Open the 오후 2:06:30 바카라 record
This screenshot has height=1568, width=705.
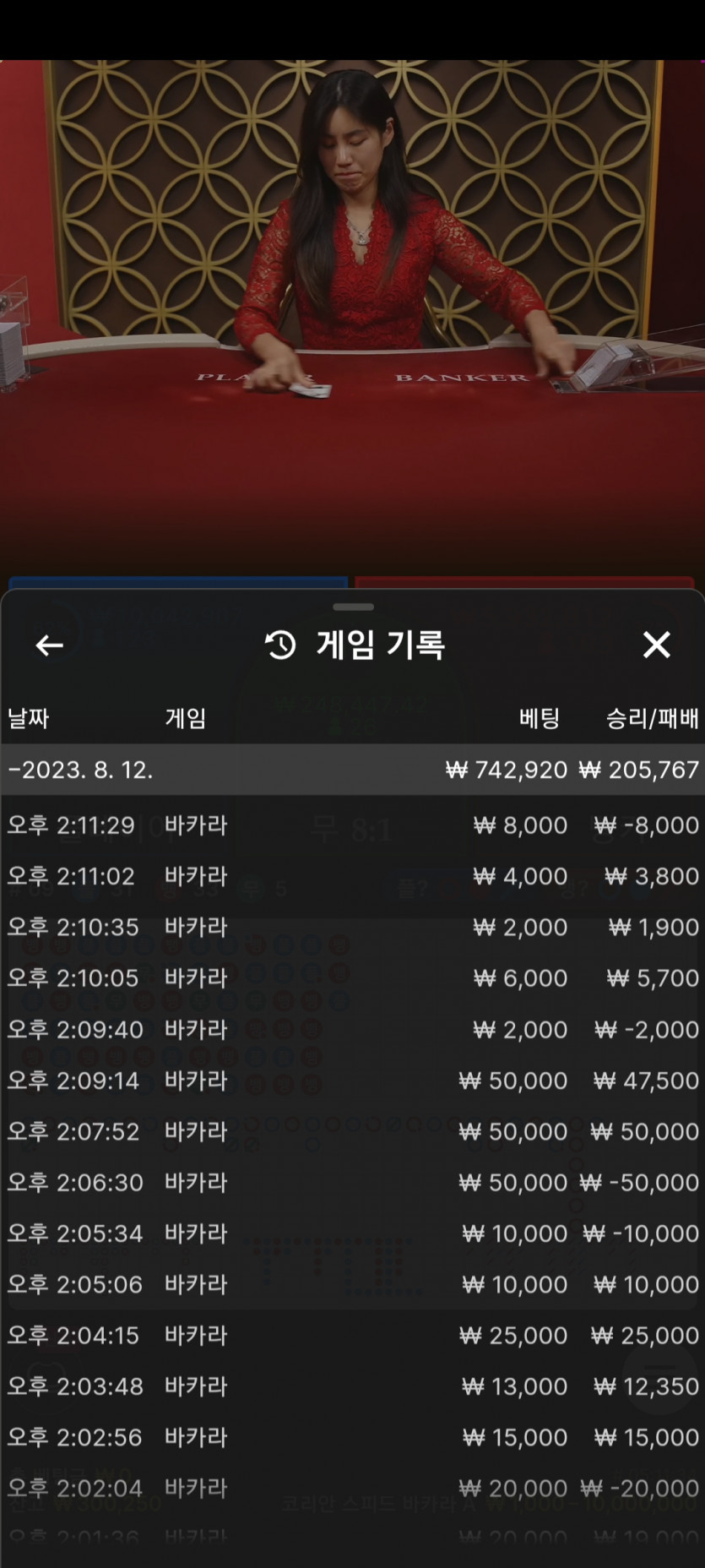coord(353,1183)
